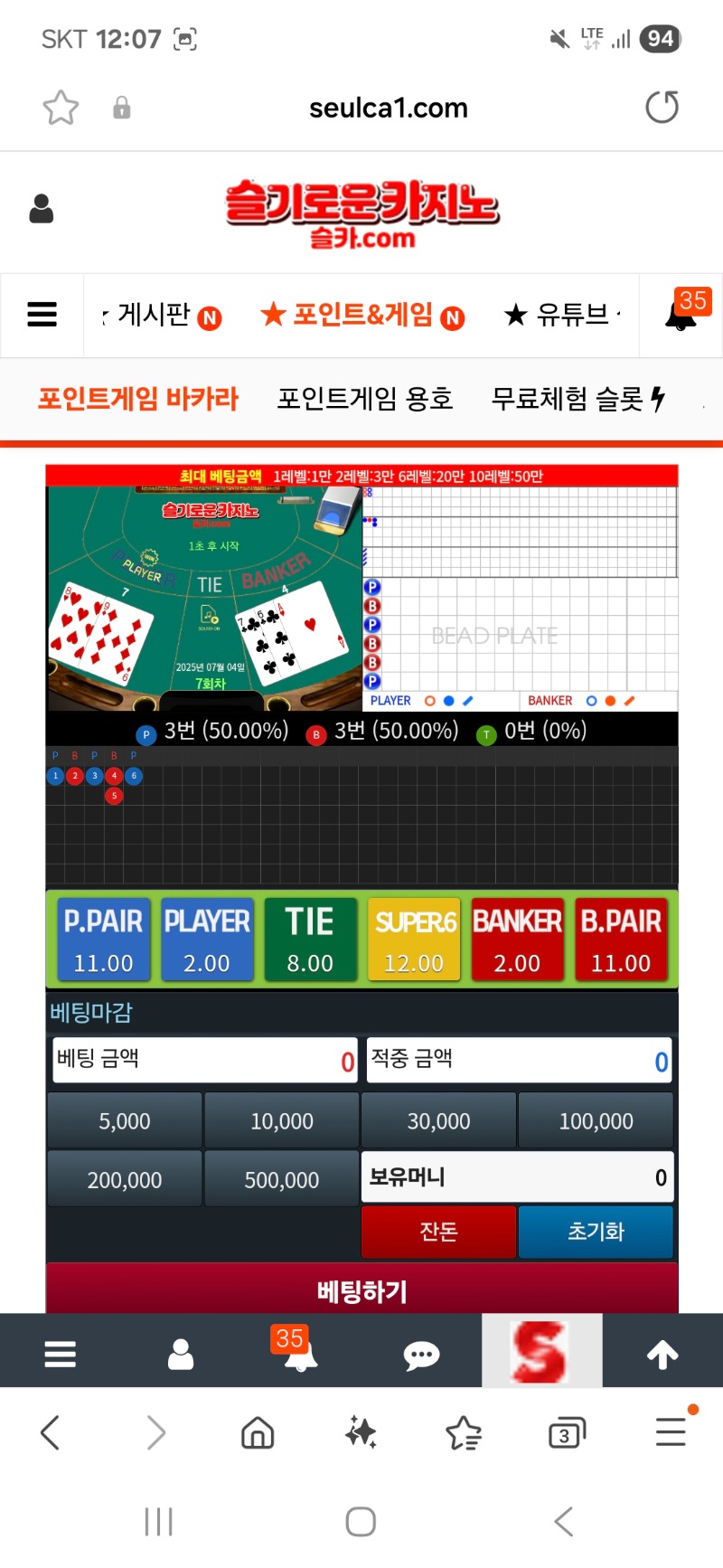Select the PLAYER 2.00 bet

206,939
